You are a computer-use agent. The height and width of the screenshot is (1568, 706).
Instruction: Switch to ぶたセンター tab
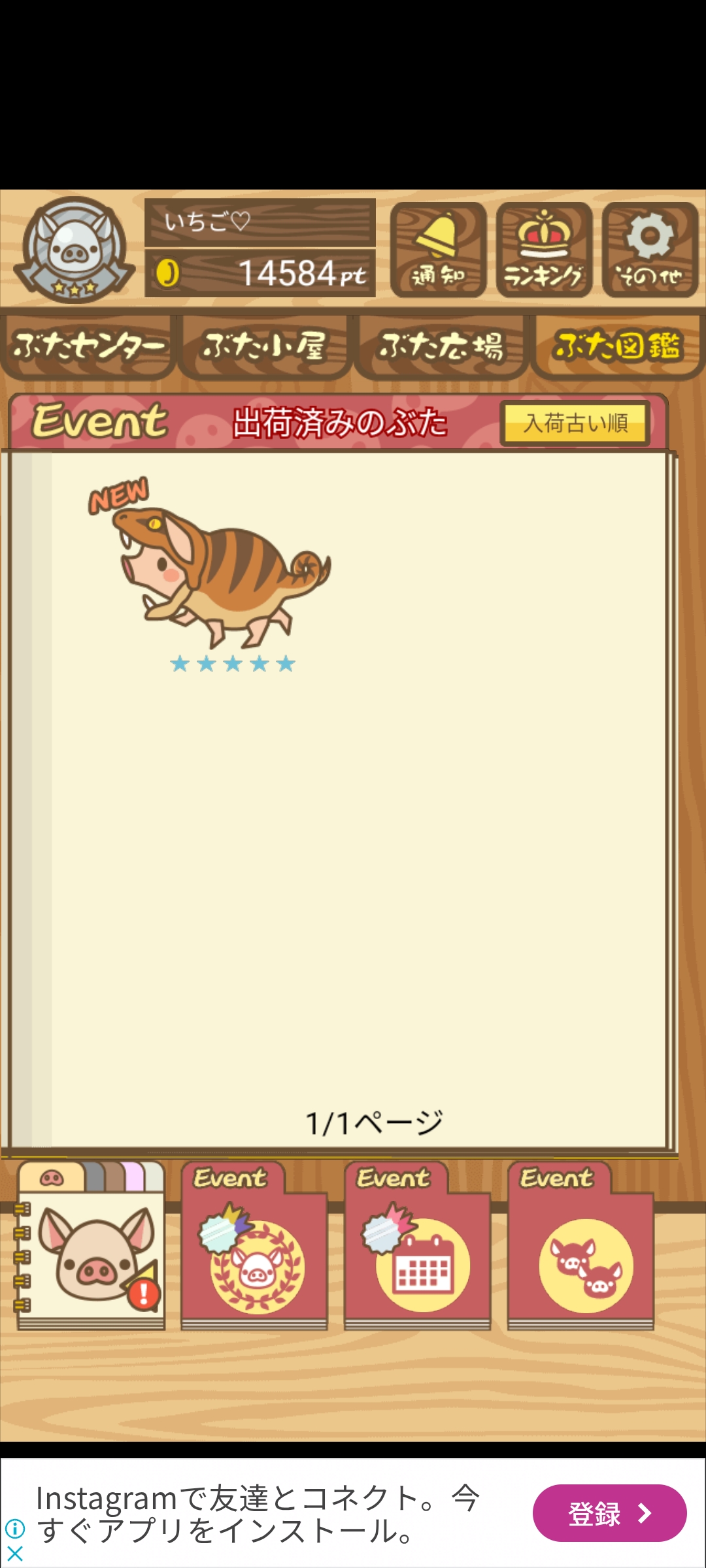point(88,346)
